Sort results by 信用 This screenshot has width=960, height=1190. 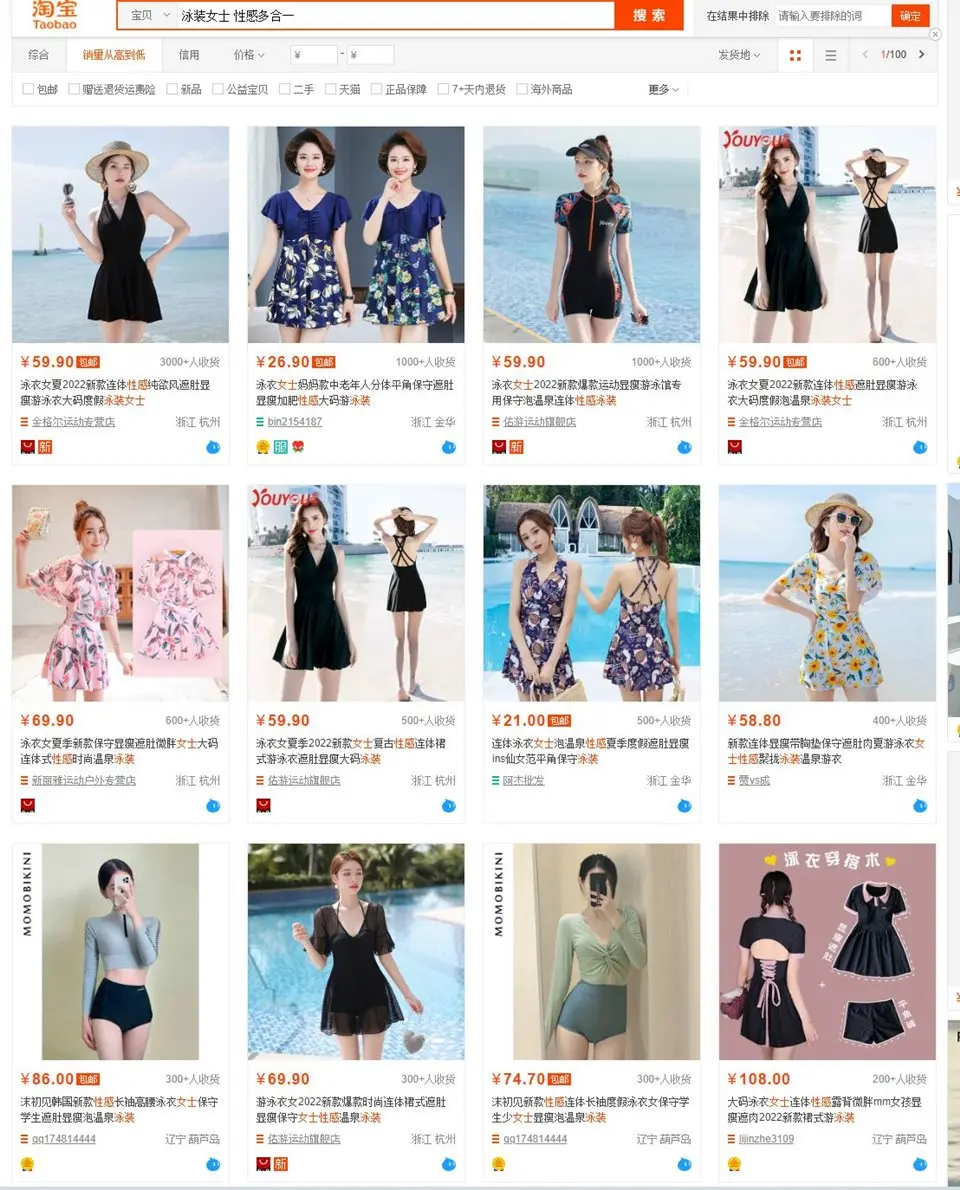tap(189, 55)
